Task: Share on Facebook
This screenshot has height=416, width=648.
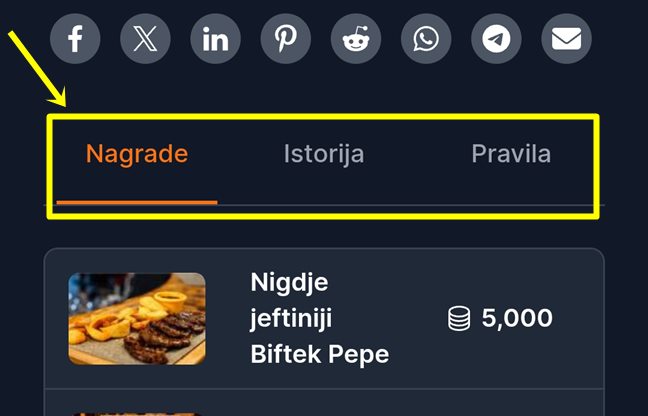Action: click(x=75, y=39)
